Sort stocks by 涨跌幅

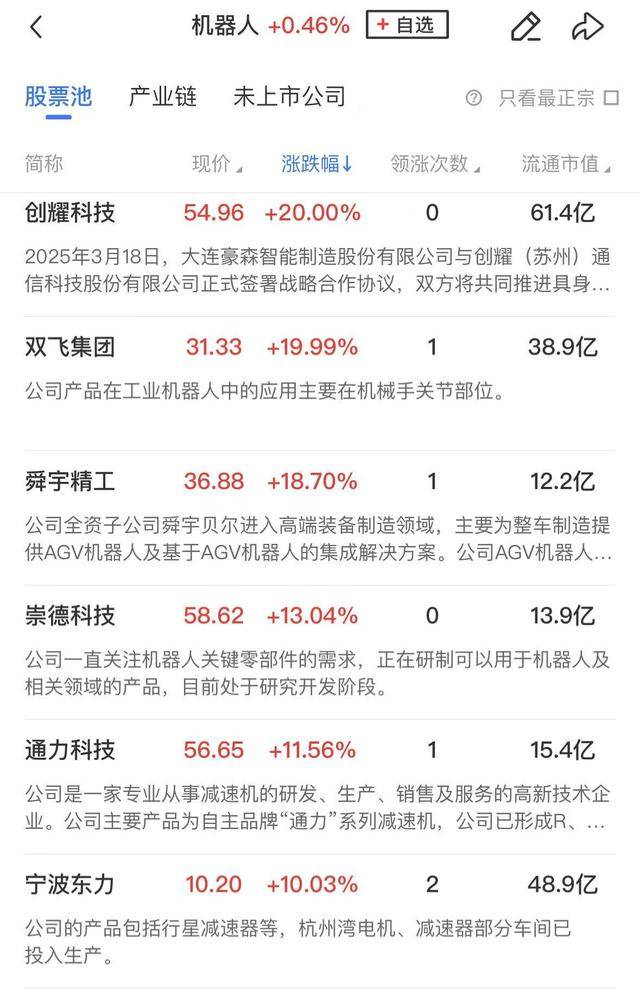pyautogui.click(x=317, y=165)
